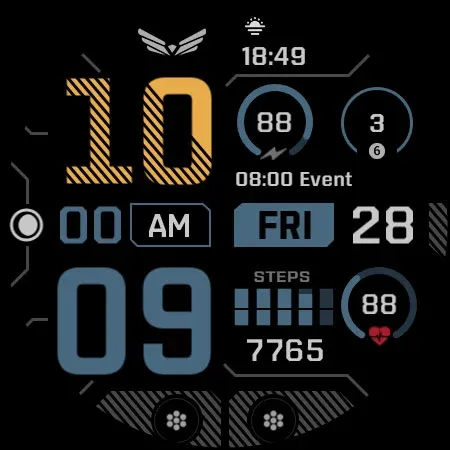This screenshot has width=450, height=450.
Task: Open the notifications count complication showing 3
Action: (x=377, y=123)
